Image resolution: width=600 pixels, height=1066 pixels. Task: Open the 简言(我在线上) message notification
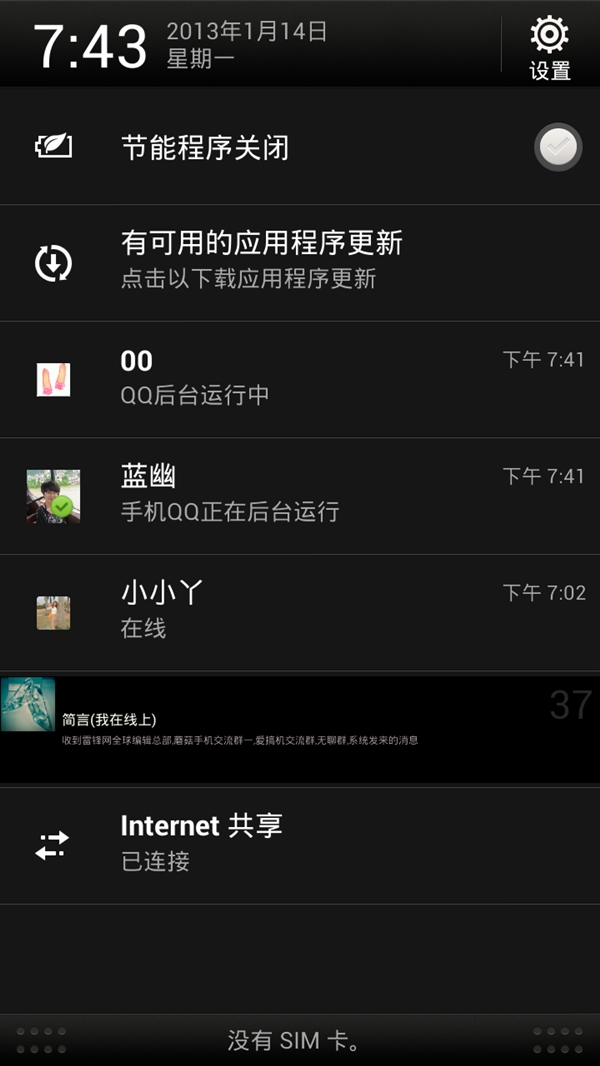tap(300, 728)
